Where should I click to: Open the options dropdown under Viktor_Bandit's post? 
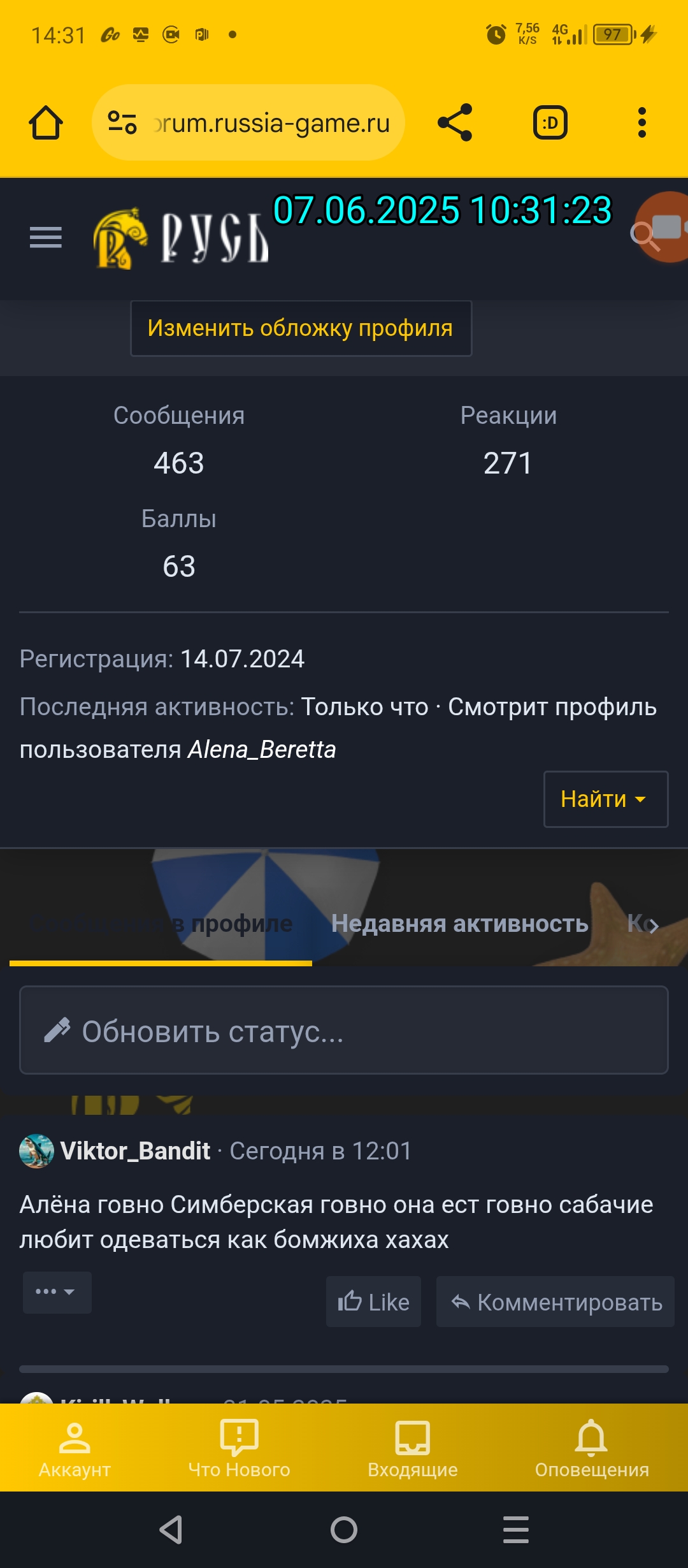coord(57,1292)
